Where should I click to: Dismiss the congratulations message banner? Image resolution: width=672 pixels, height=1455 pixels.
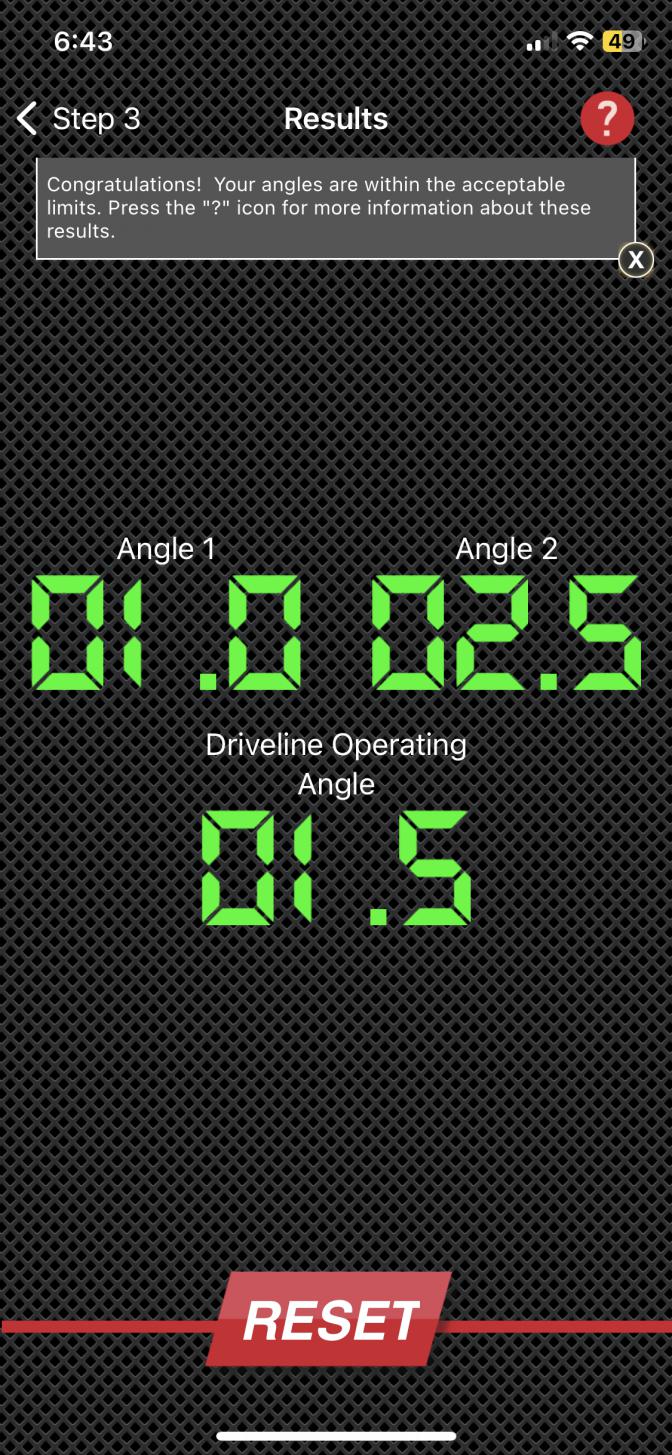coord(636,260)
